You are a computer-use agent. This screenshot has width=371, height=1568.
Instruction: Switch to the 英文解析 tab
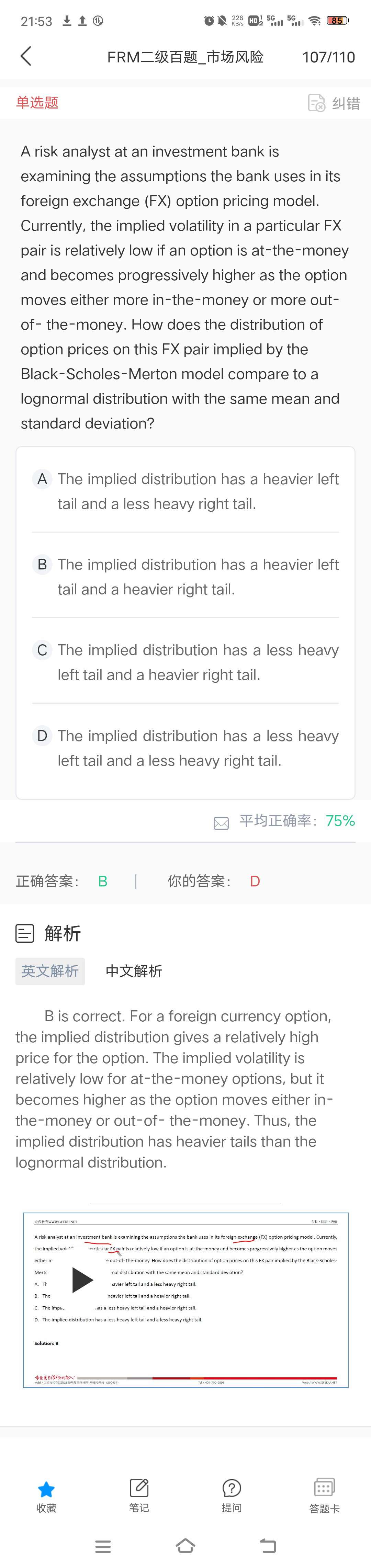pyautogui.click(x=50, y=971)
